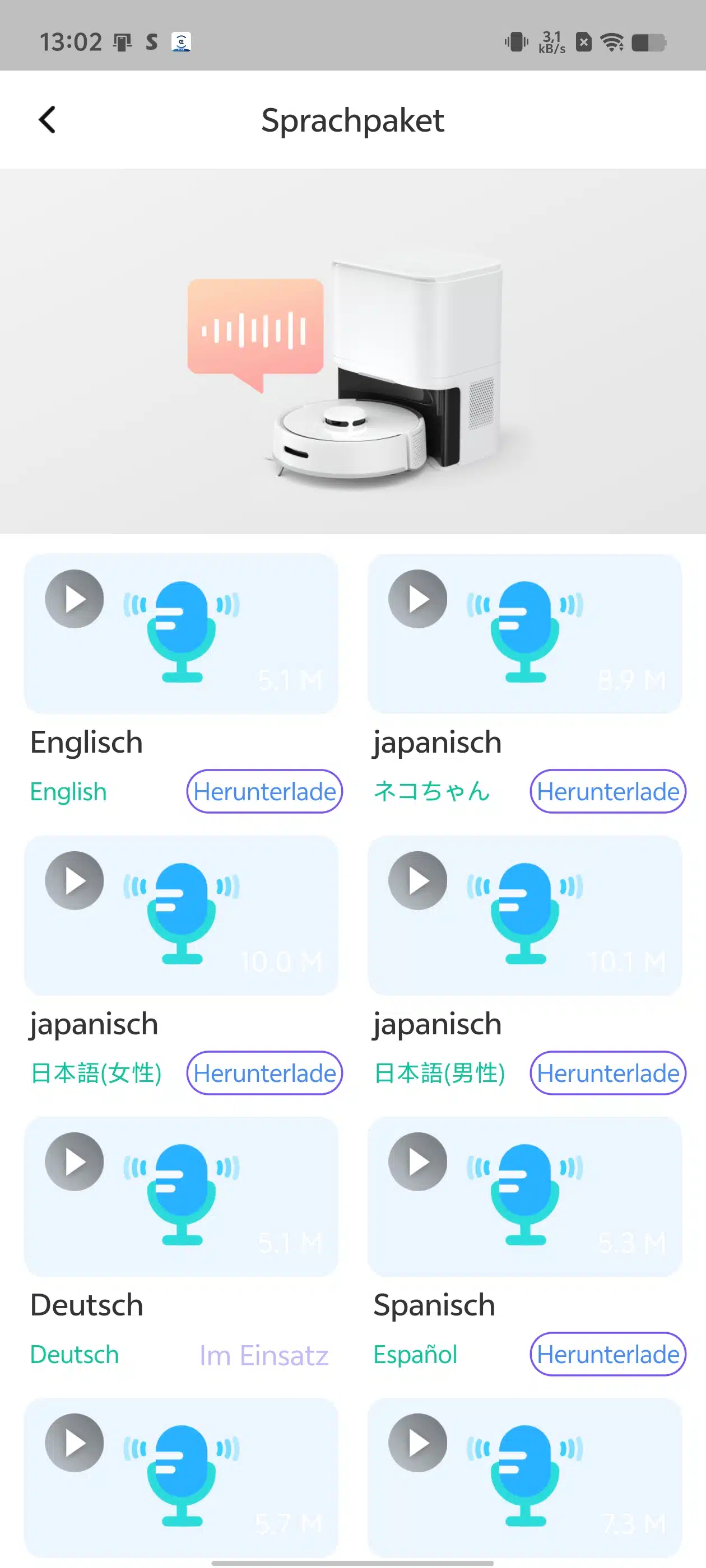The image size is (706, 1568).
Task: Go back from the Sprachpaket screen
Action: (x=47, y=120)
